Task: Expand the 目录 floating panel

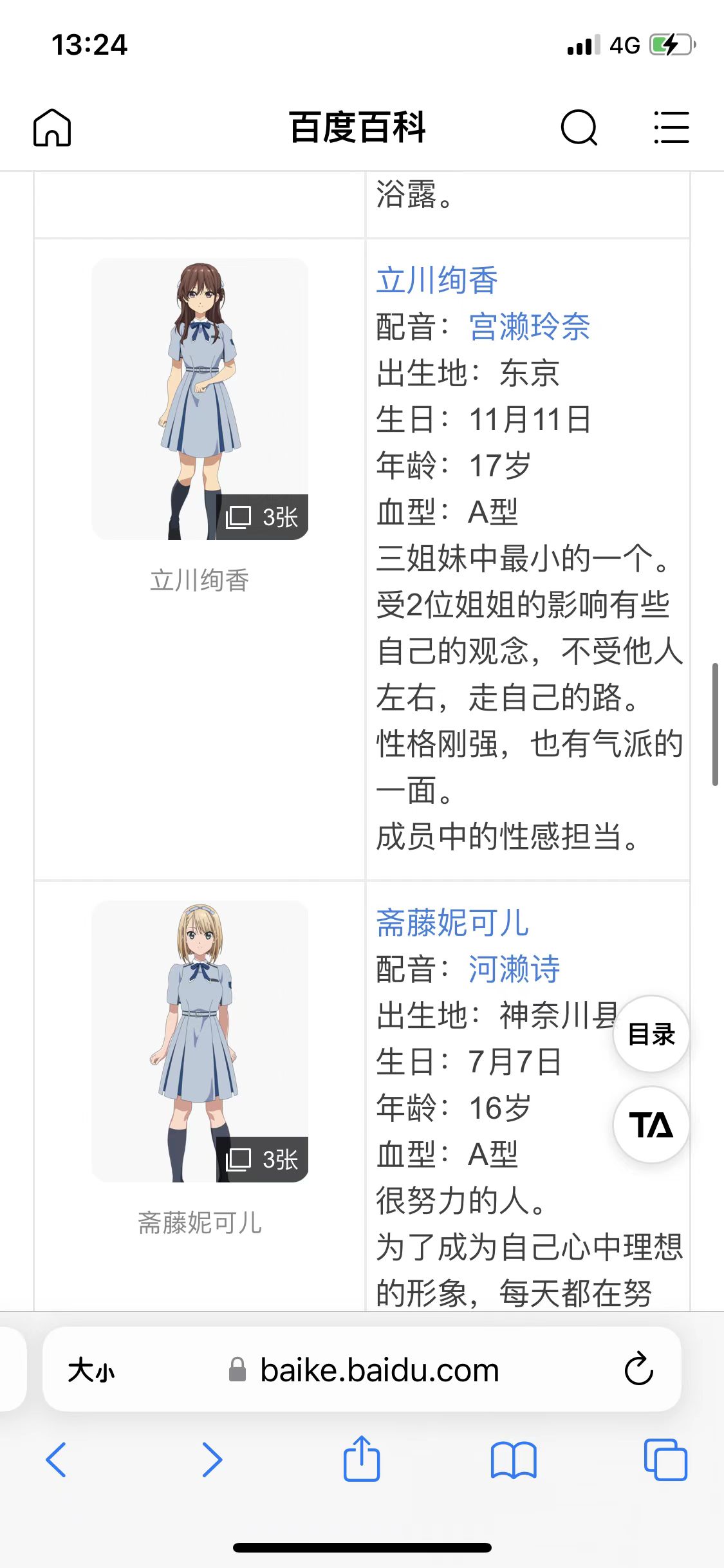Action: pos(651,1032)
